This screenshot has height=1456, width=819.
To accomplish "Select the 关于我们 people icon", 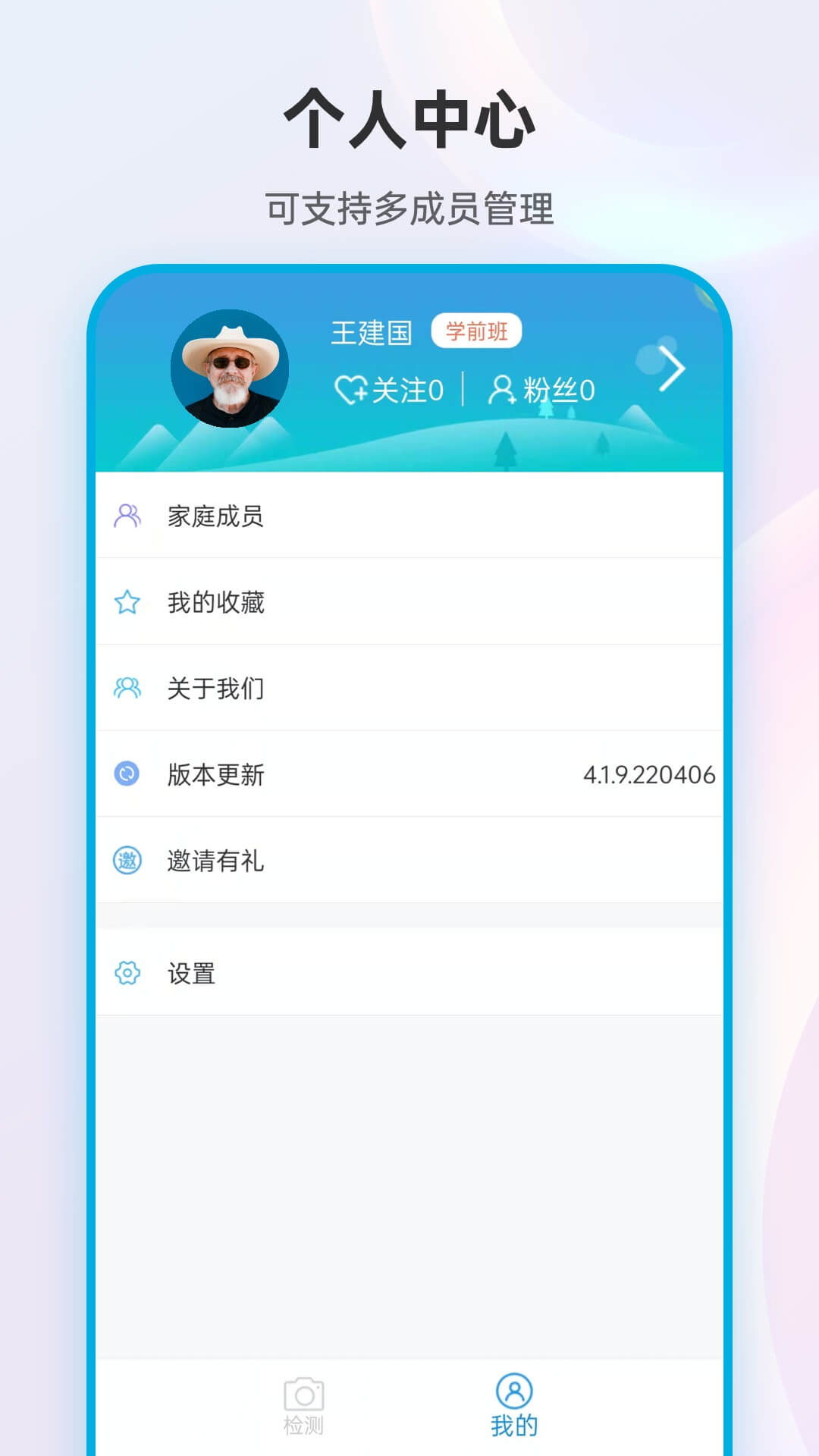I will tap(127, 689).
